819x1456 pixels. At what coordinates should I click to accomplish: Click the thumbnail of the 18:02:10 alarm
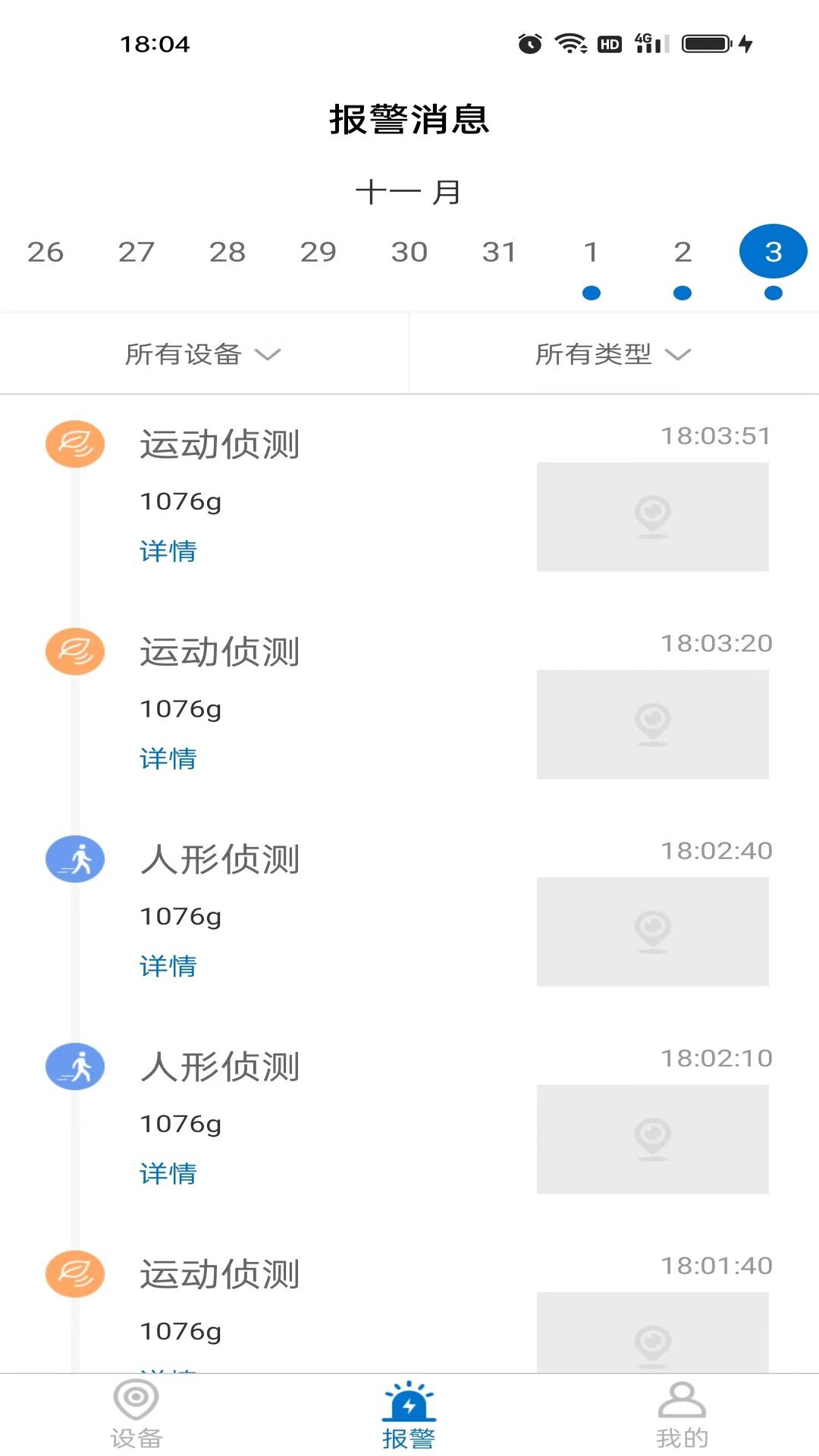click(652, 1138)
